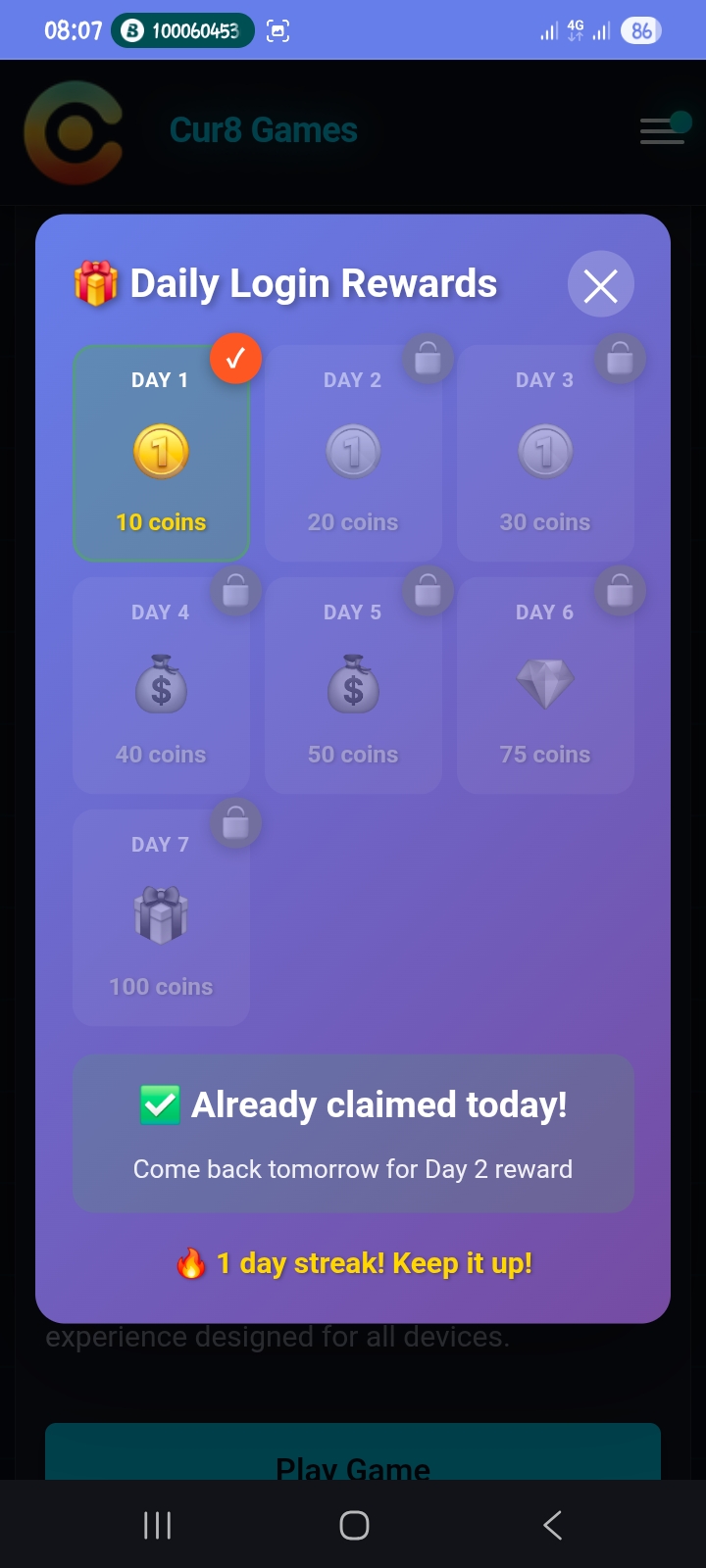Select the locked Day 2 reward card
The height and width of the screenshot is (1568, 706).
click(353, 453)
